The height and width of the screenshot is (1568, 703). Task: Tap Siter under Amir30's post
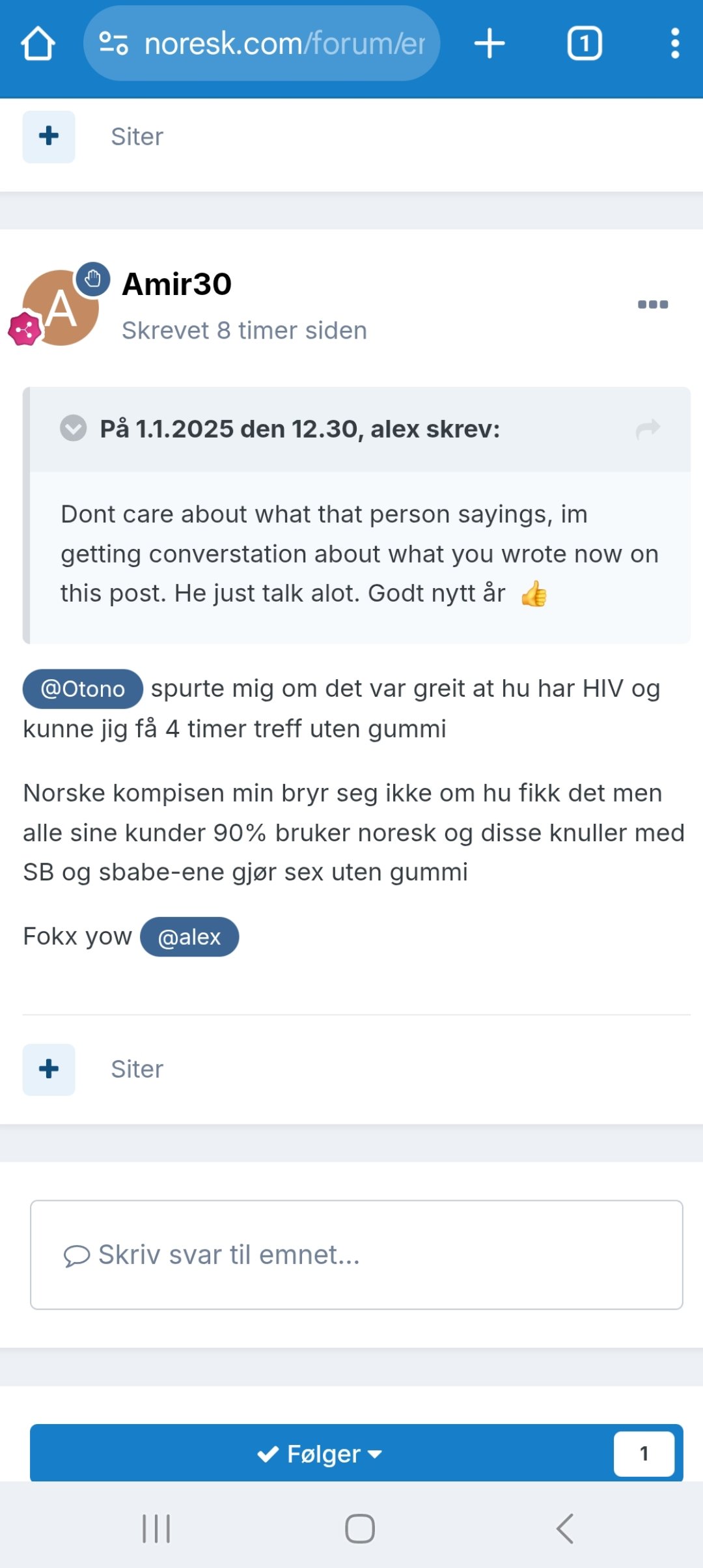(x=137, y=1069)
